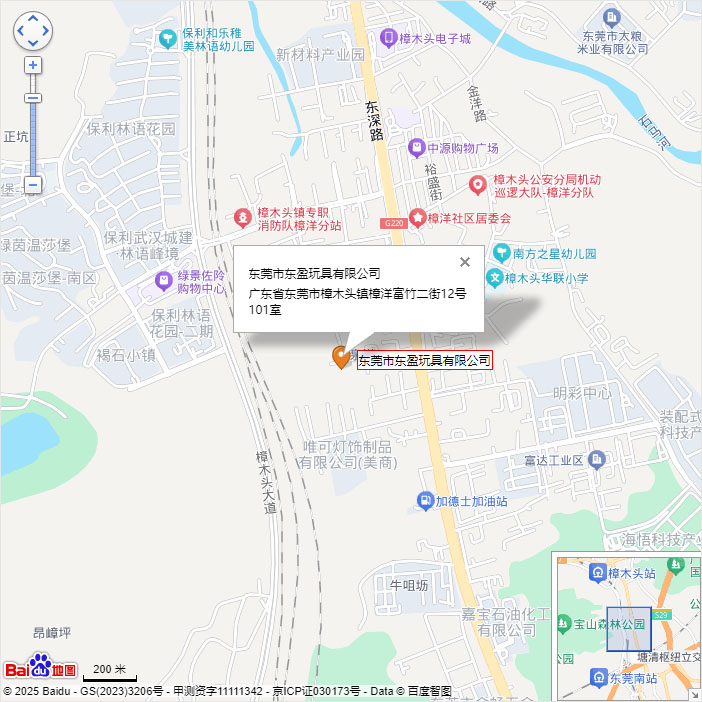
Task: Open 樟洋社区居委会 marker
Action: (416, 217)
